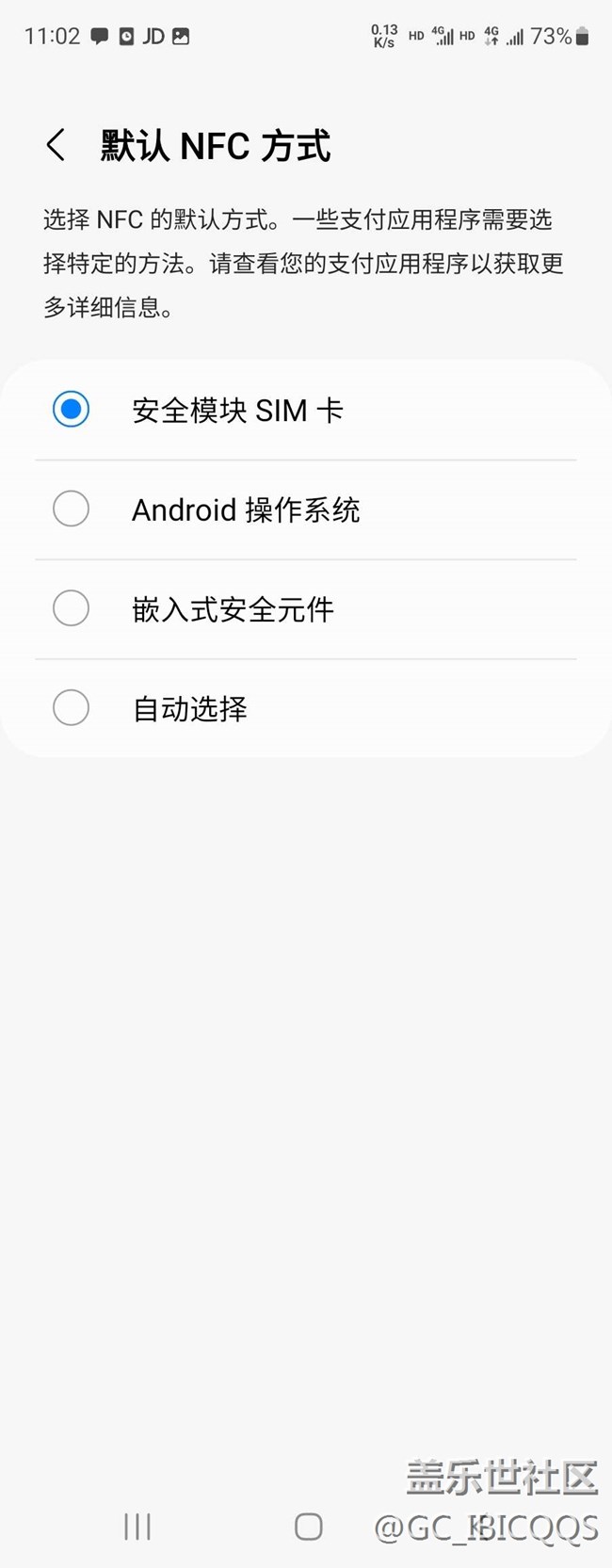The image size is (612, 1568).
Task: Pick 自动选择 radio option
Action: tap(72, 708)
